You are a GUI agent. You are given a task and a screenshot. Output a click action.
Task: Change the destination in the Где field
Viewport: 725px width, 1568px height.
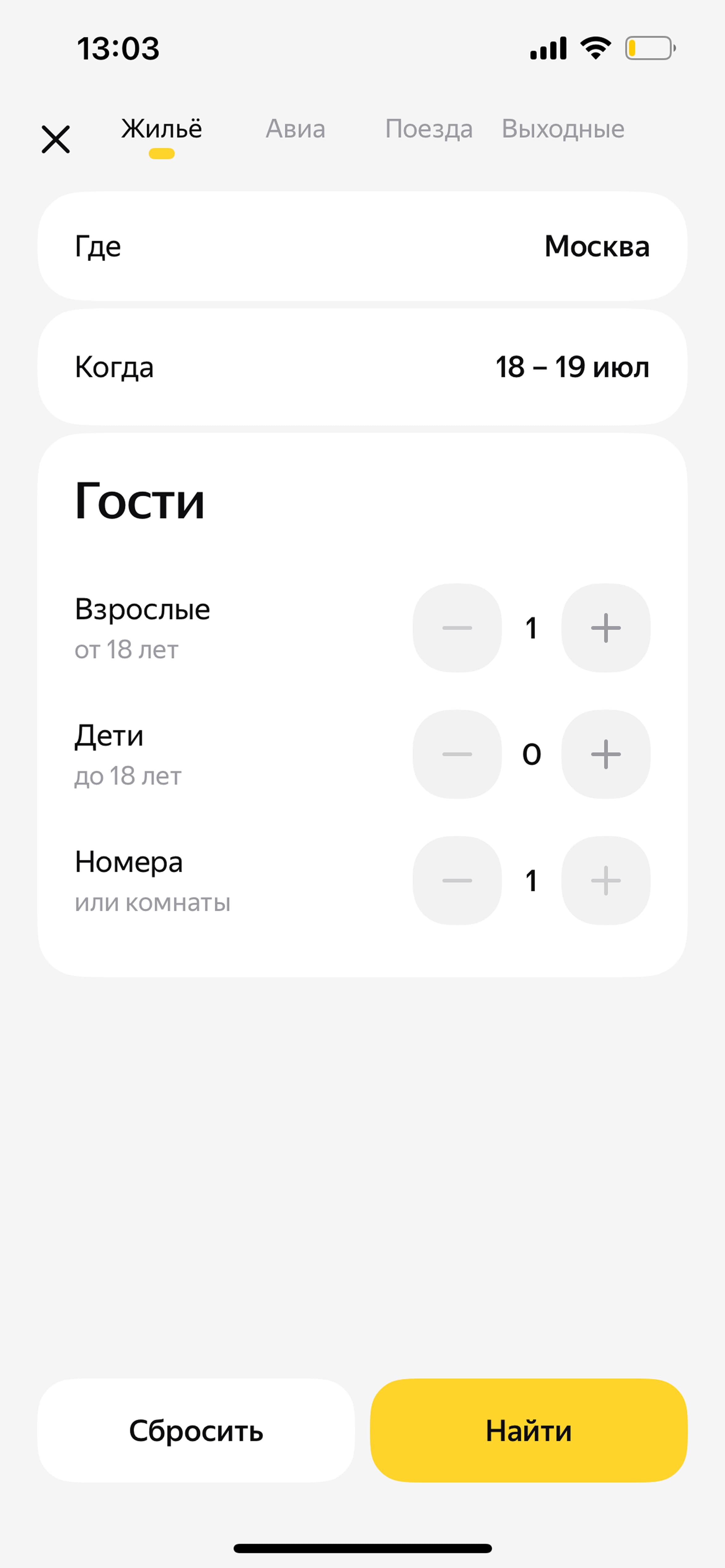362,246
